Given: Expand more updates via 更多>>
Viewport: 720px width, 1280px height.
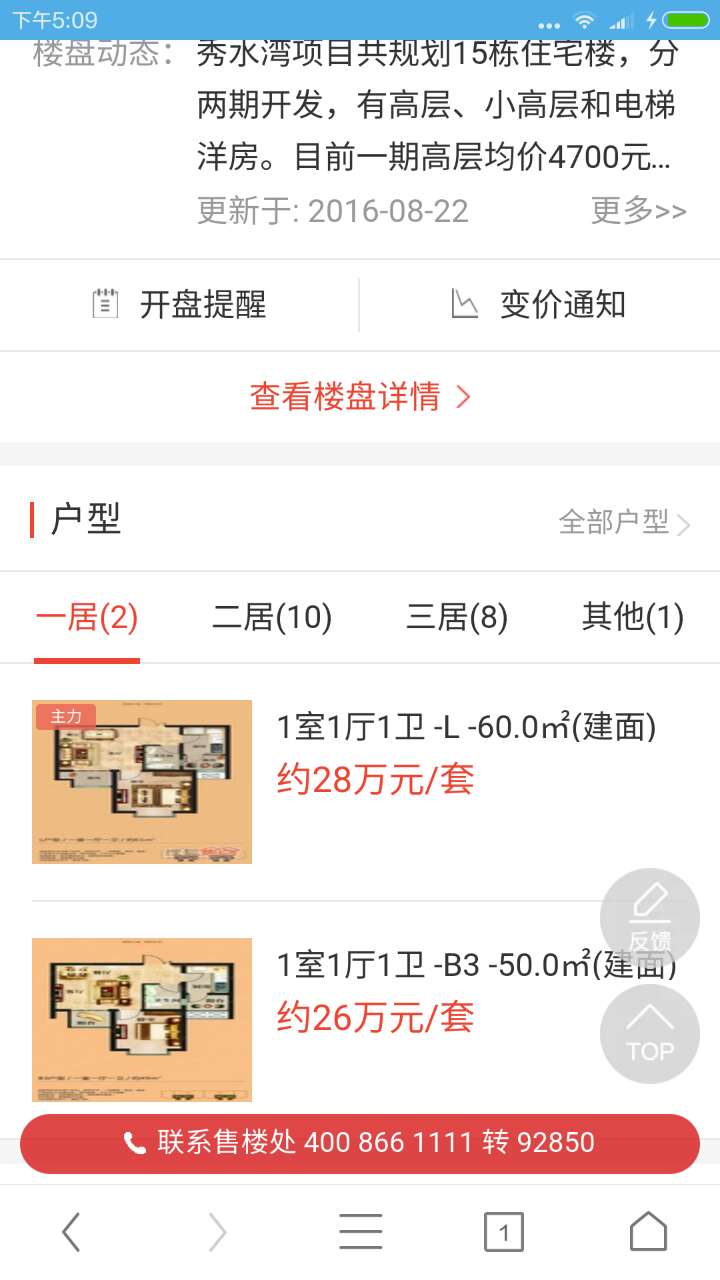Looking at the screenshot, I should click(x=638, y=211).
